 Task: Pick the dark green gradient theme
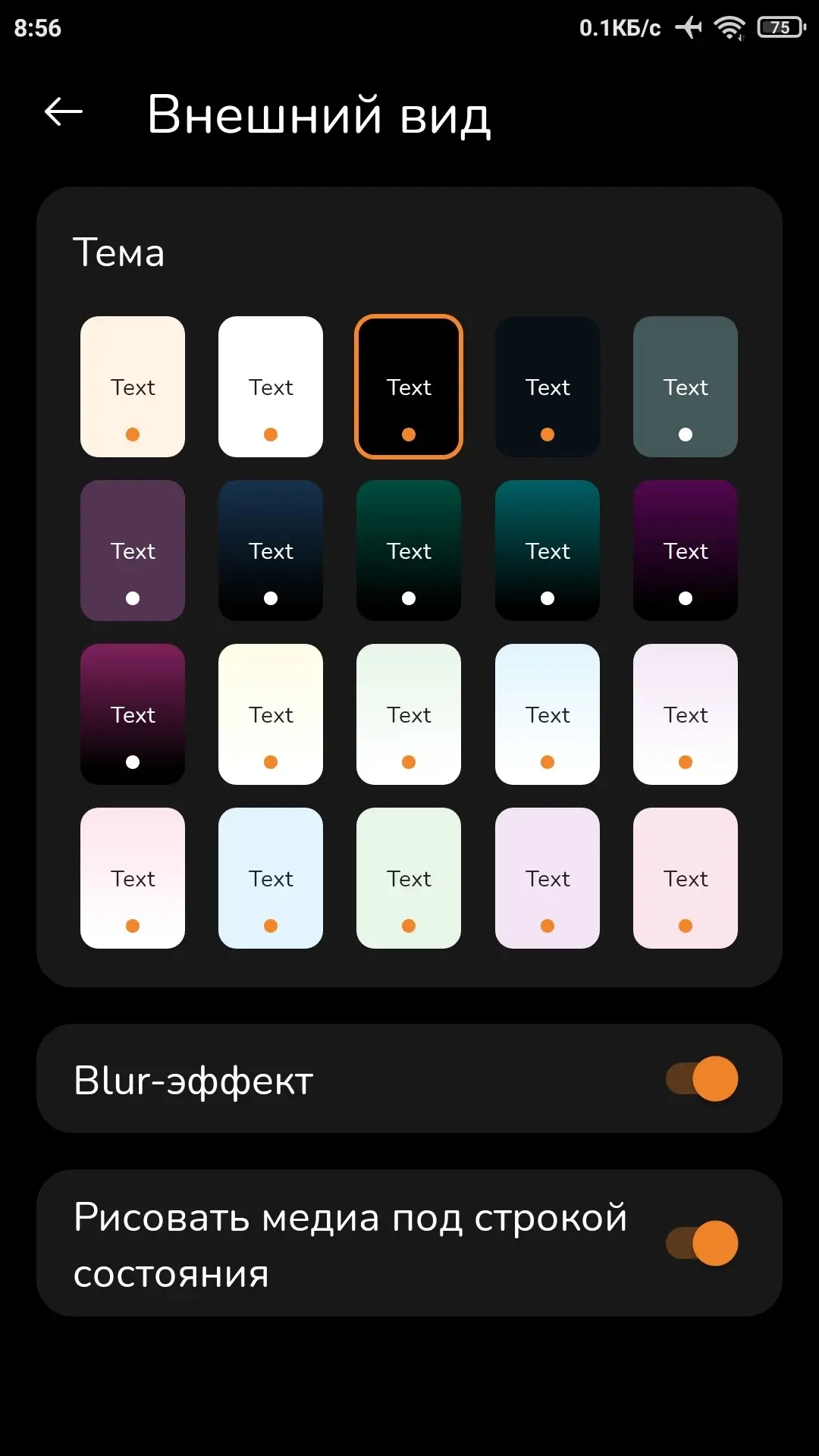point(409,551)
